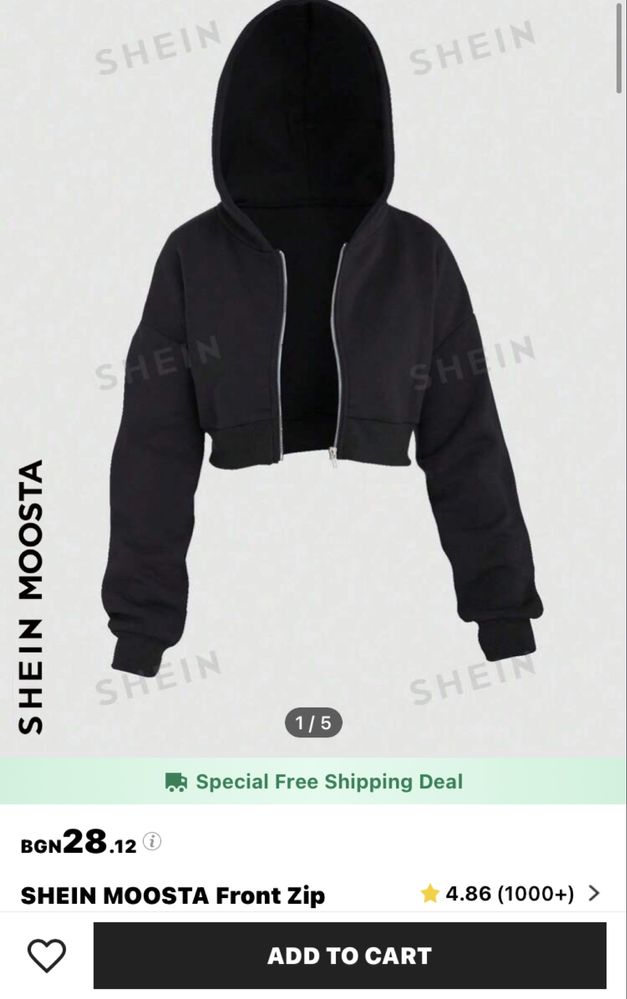627x999 pixels.
Task: Open the 4.86 rating reviews
Action: [510, 893]
